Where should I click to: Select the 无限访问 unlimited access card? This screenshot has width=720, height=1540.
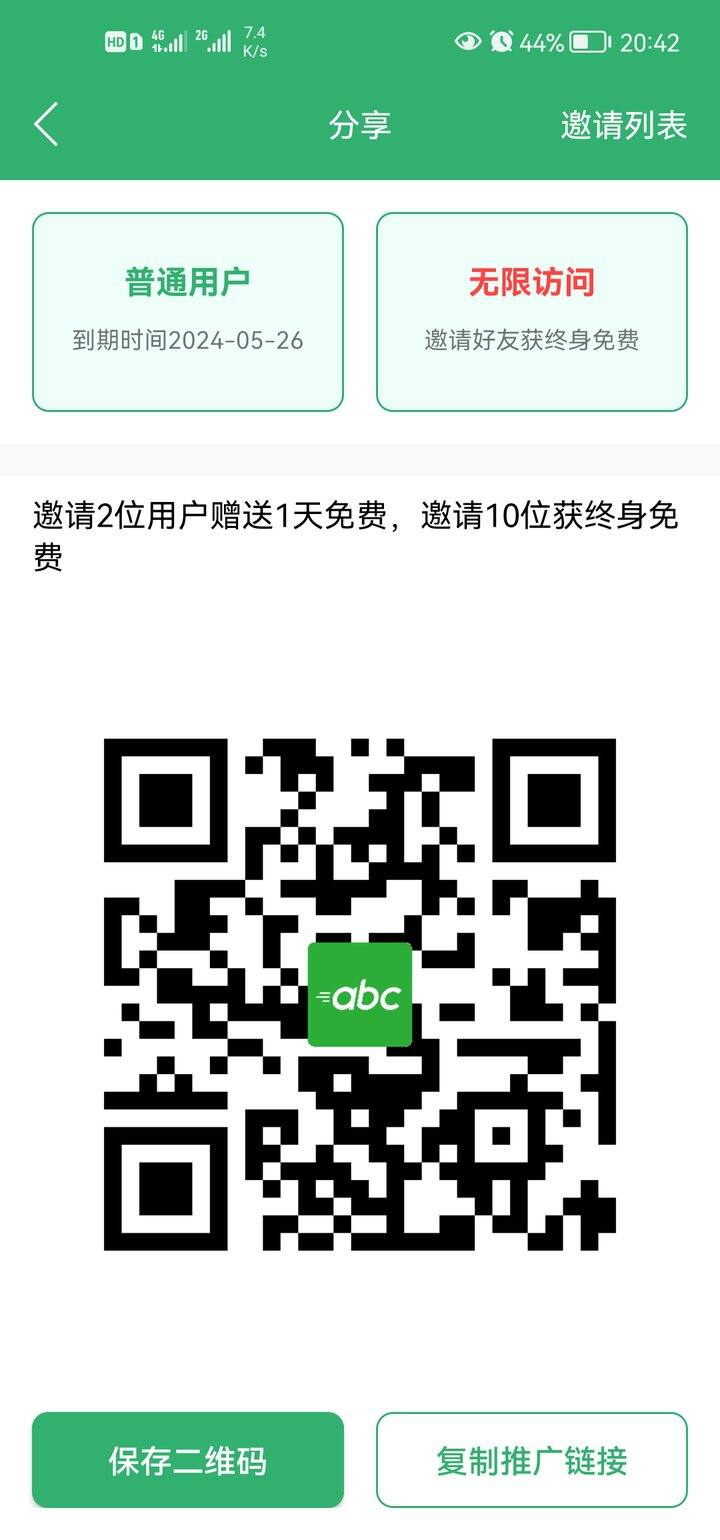[x=532, y=312]
